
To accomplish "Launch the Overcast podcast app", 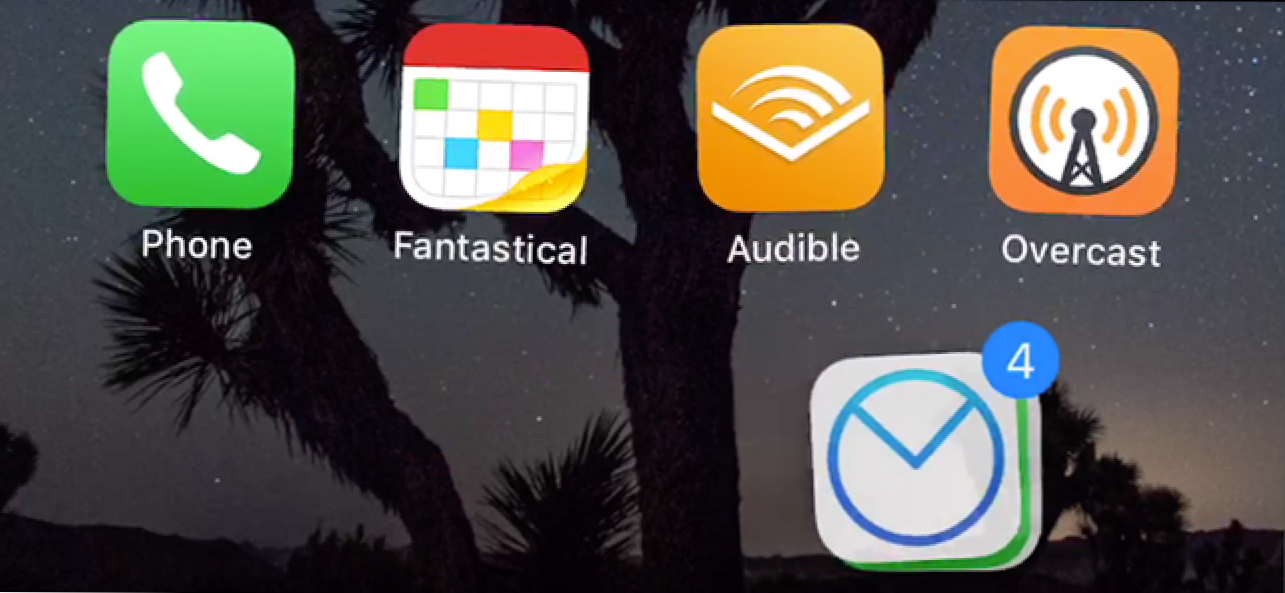I will pyautogui.click(x=1083, y=120).
